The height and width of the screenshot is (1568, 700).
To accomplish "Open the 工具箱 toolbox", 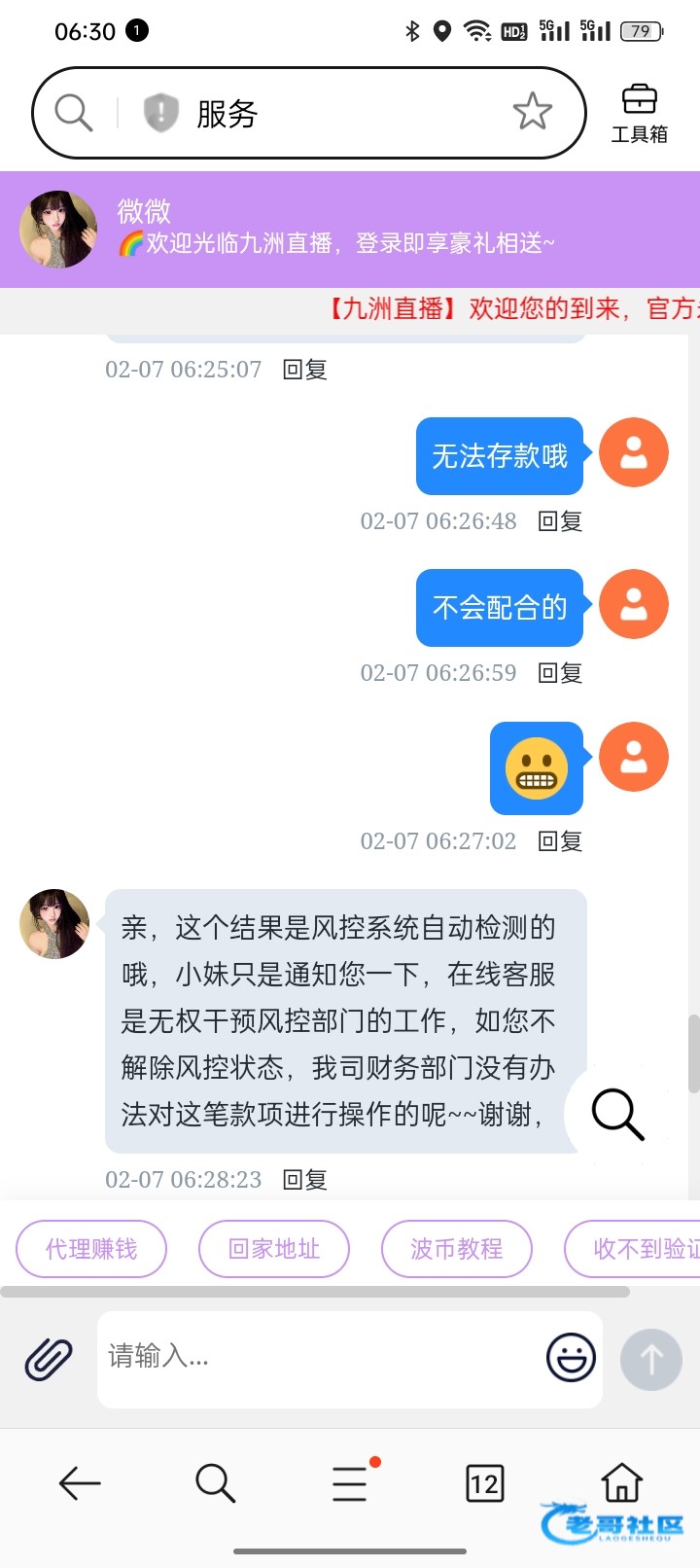I will pyautogui.click(x=639, y=114).
